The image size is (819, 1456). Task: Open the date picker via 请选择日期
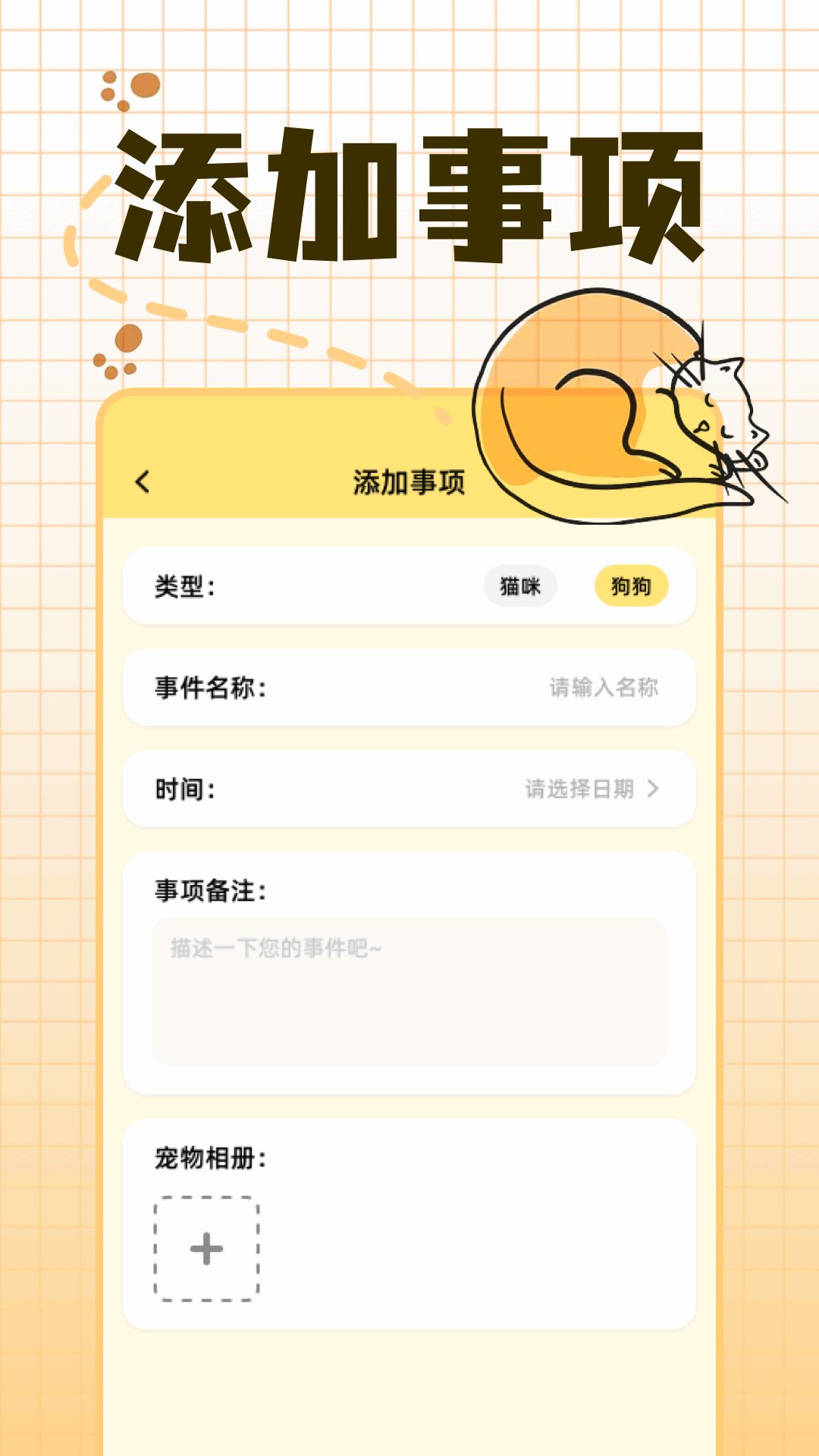[x=580, y=789]
